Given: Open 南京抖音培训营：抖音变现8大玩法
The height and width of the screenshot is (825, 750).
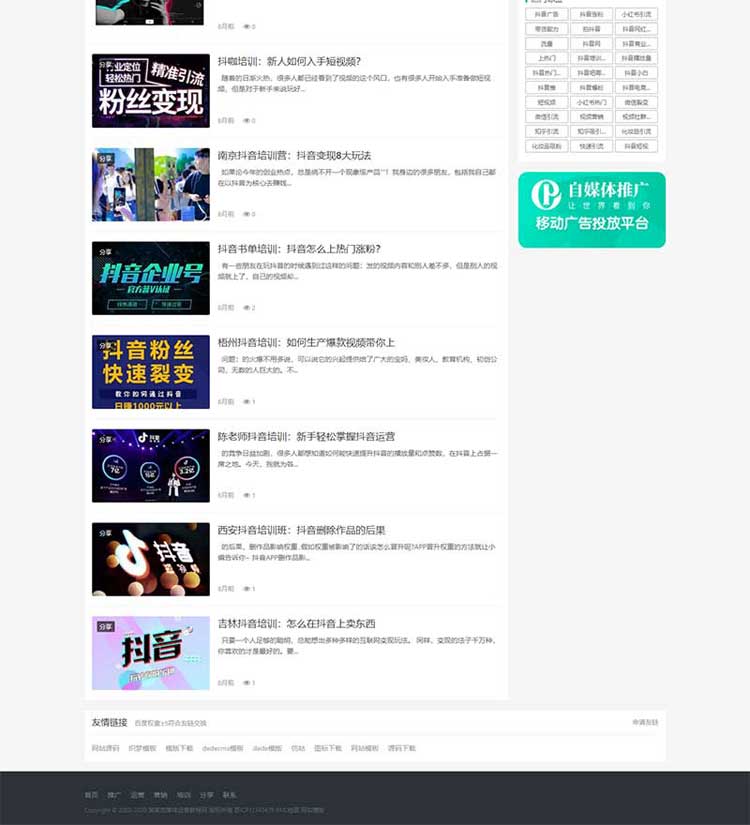Looking at the screenshot, I should point(294,155).
